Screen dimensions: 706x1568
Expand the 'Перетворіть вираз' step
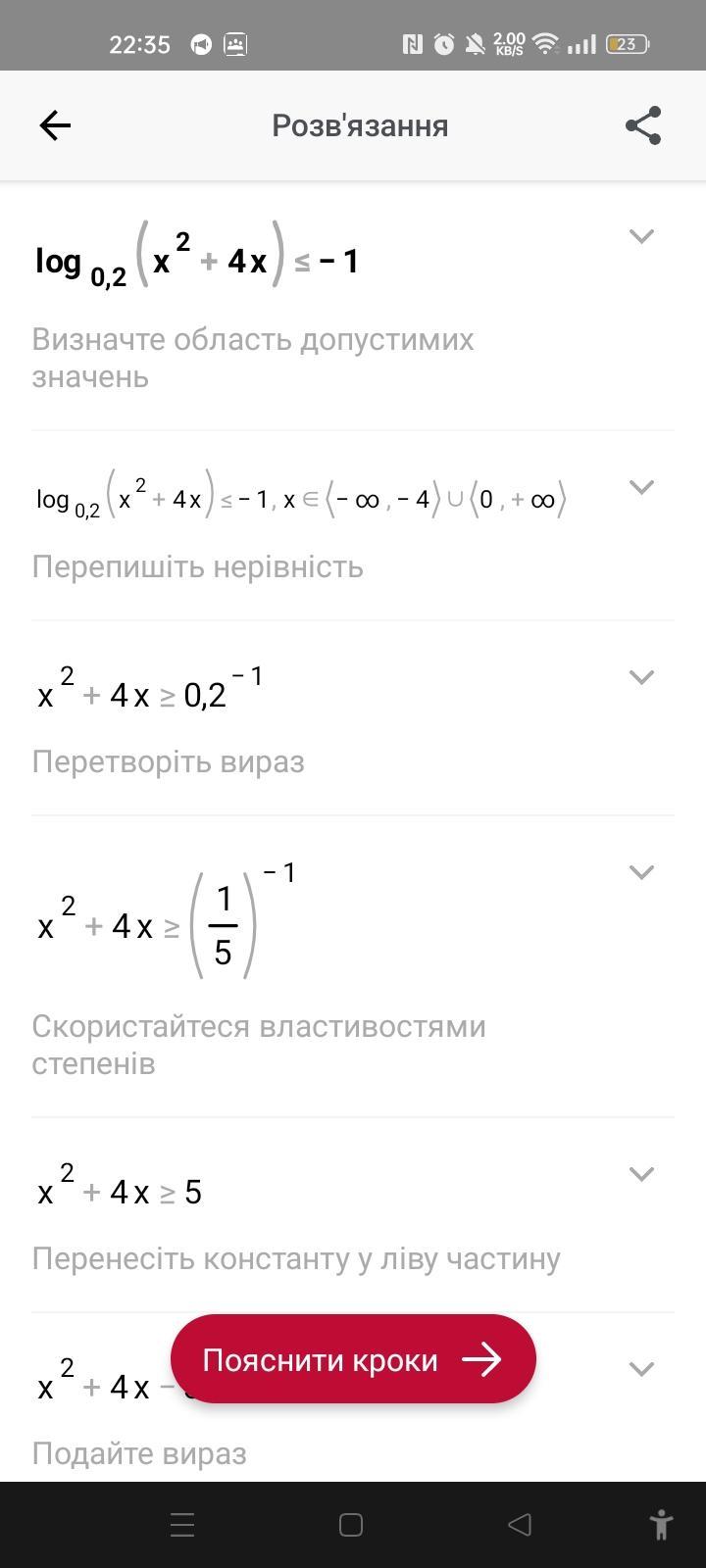point(641,677)
